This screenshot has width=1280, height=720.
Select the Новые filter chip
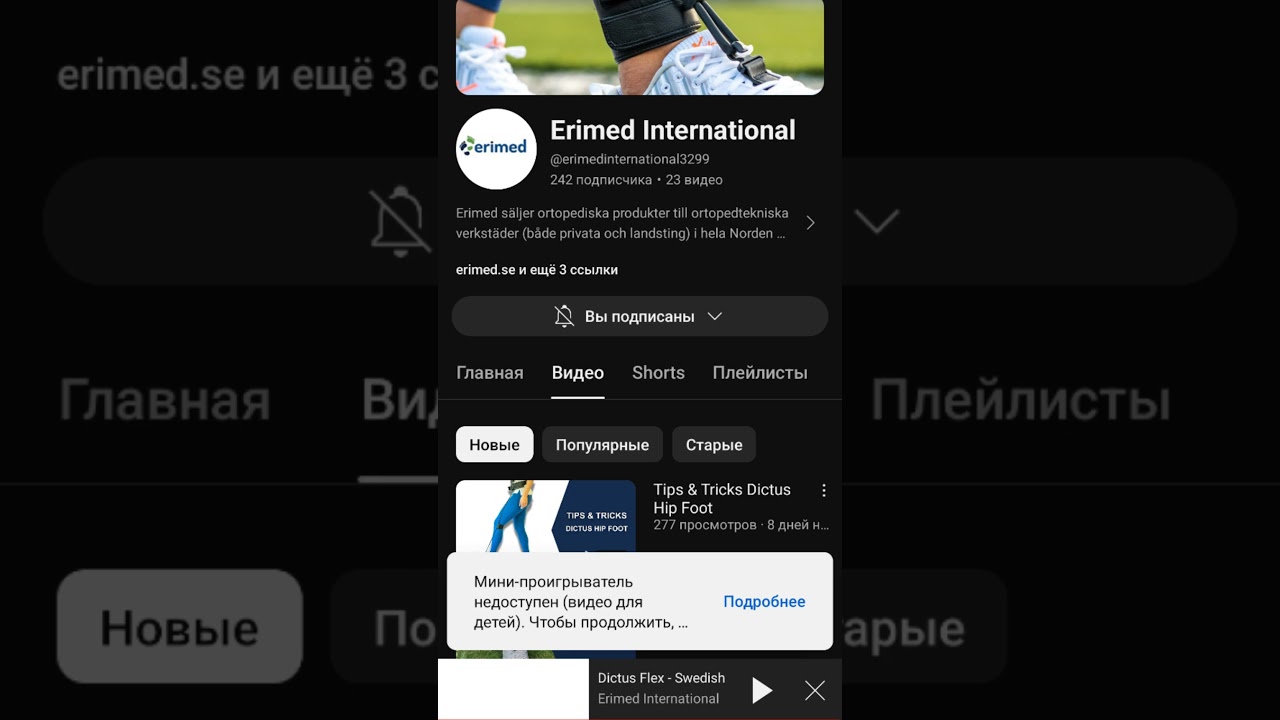point(495,445)
